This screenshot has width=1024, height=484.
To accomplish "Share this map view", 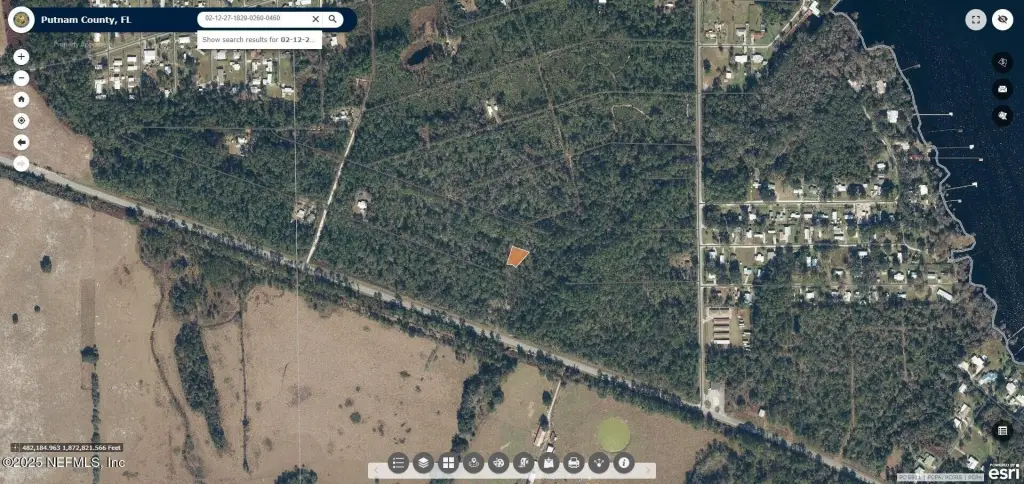I will [x=599, y=463].
